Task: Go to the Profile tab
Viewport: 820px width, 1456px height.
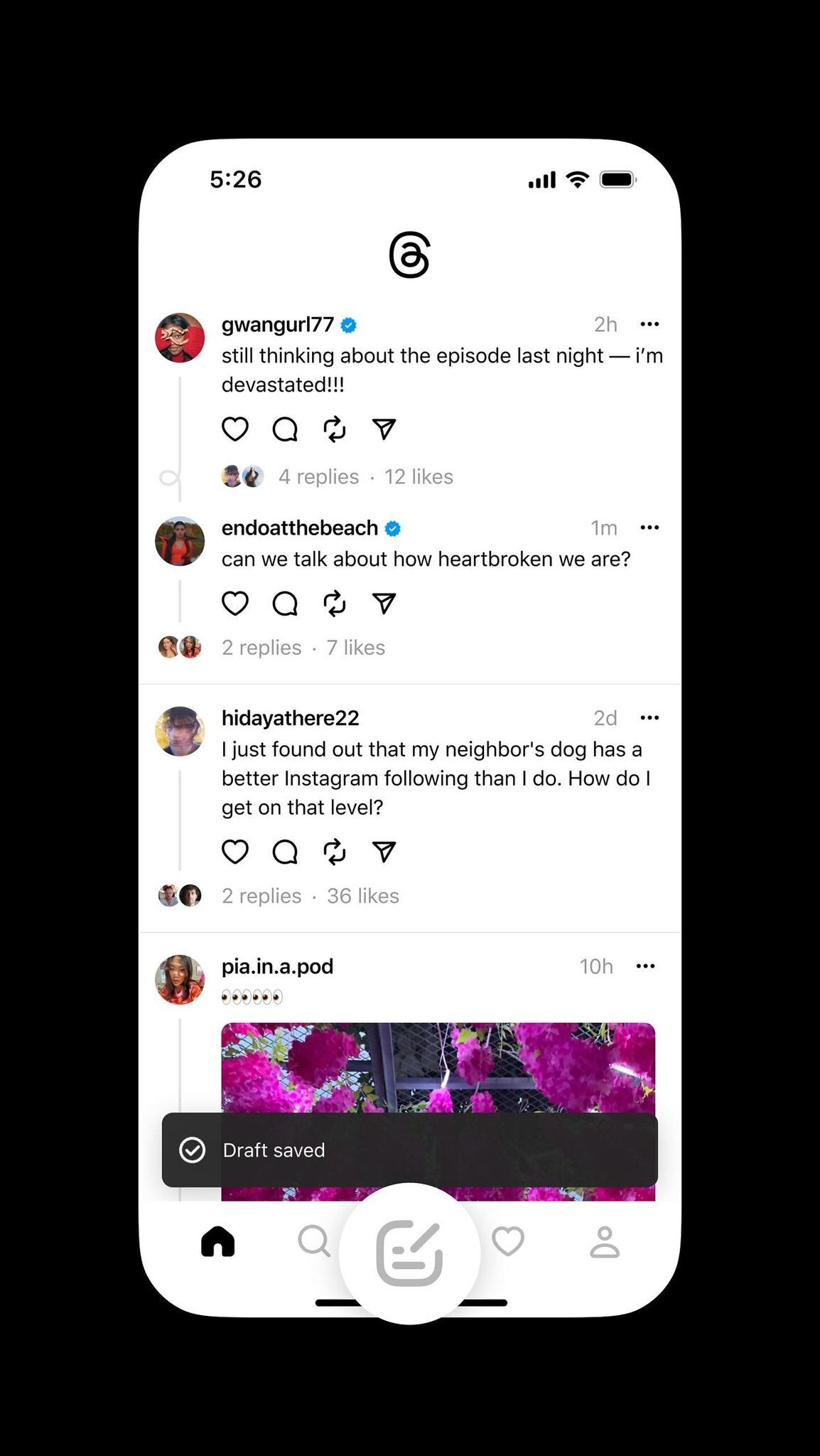Action: (x=605, y=1242)
